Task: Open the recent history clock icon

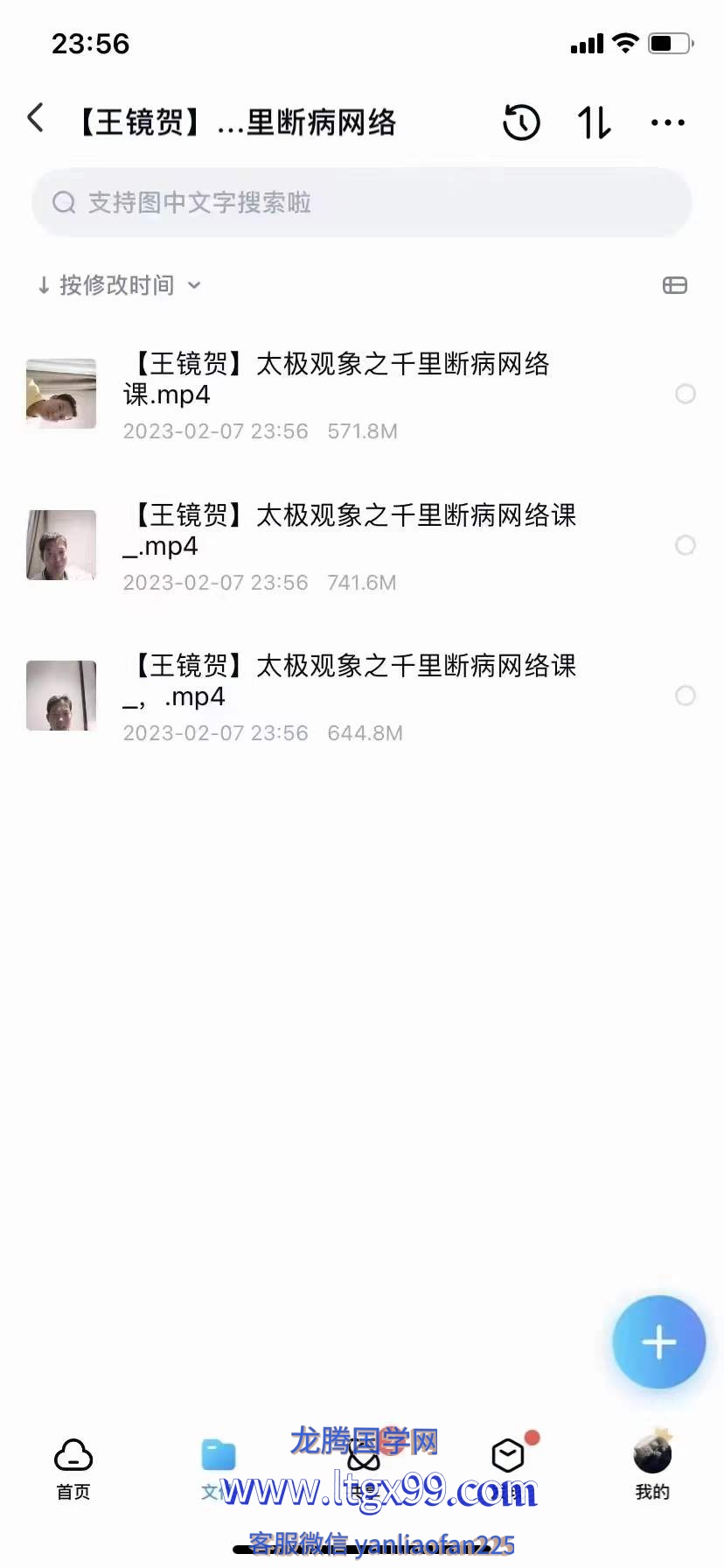Action: coord(521,122)
